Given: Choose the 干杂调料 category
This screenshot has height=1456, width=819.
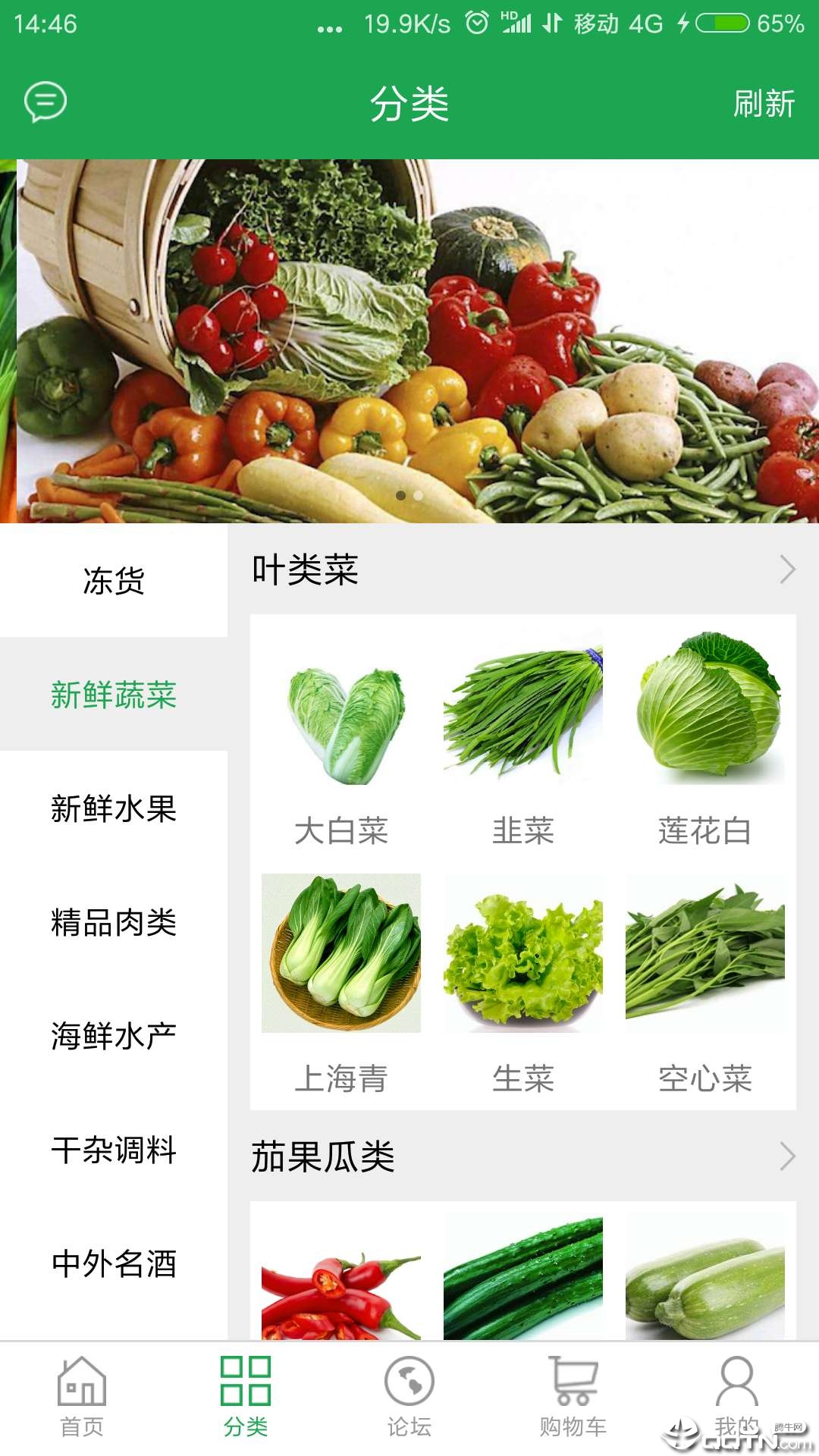Looking at the screenshot, I should pos(114,1150).
